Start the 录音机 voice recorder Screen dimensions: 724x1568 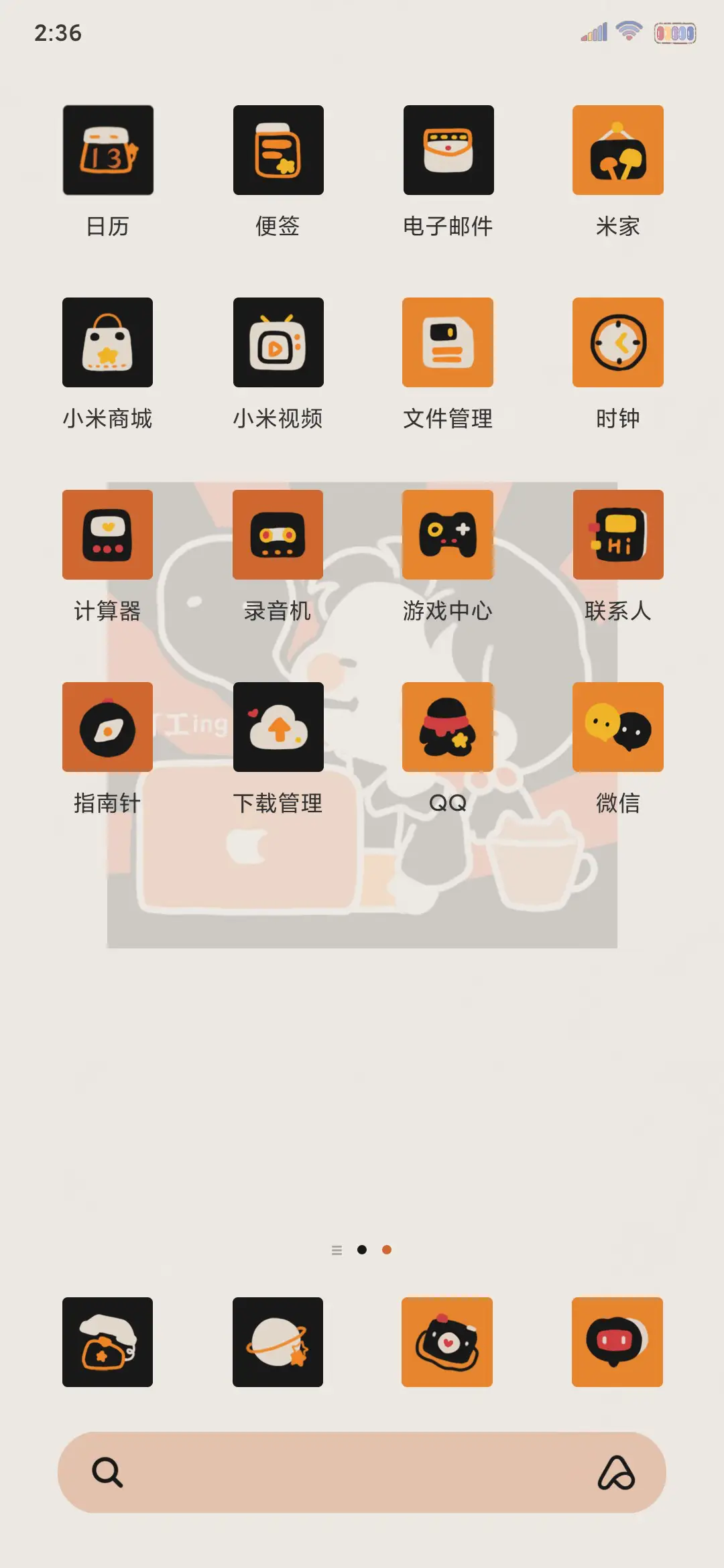click(278, 534)
